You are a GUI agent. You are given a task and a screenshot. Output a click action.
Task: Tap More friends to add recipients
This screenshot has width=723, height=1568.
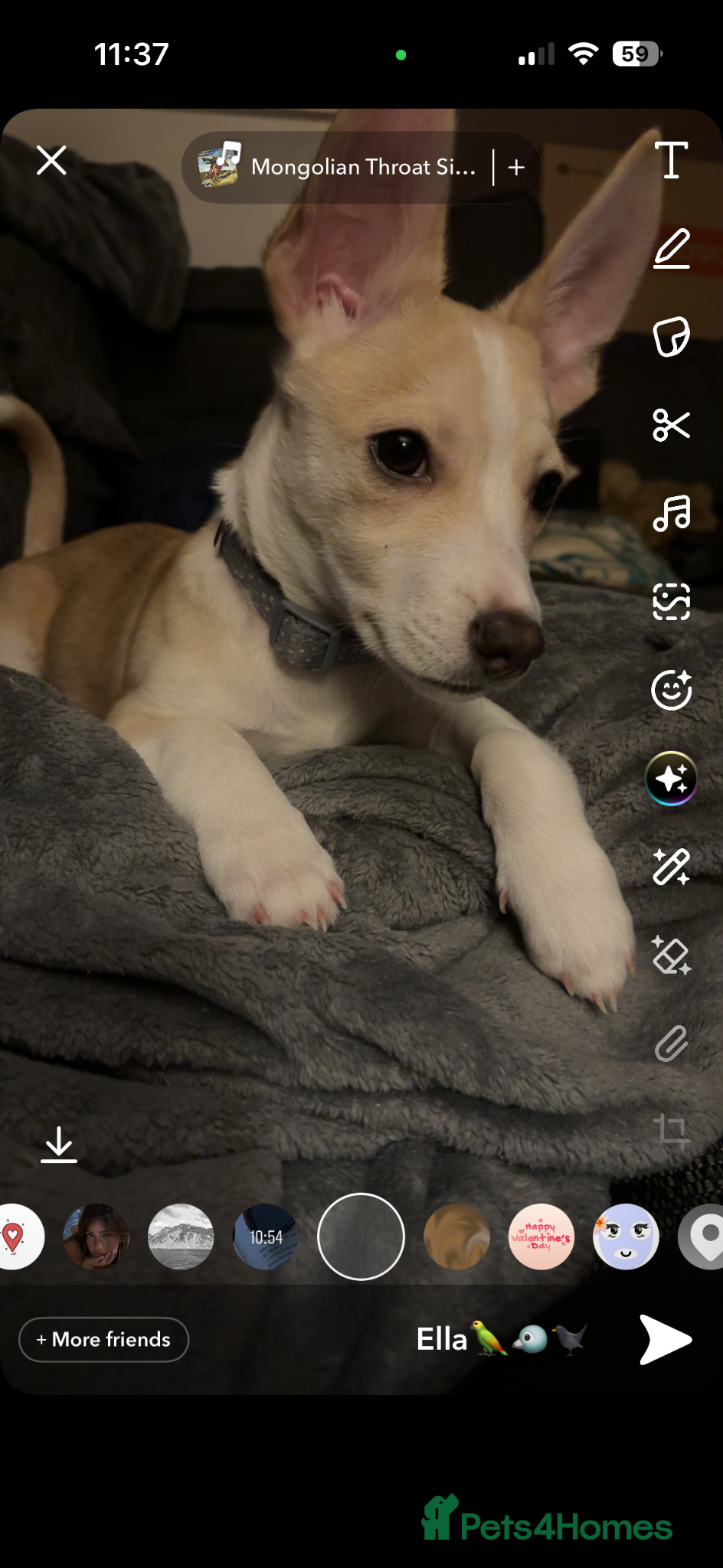tap(103, 1340)
